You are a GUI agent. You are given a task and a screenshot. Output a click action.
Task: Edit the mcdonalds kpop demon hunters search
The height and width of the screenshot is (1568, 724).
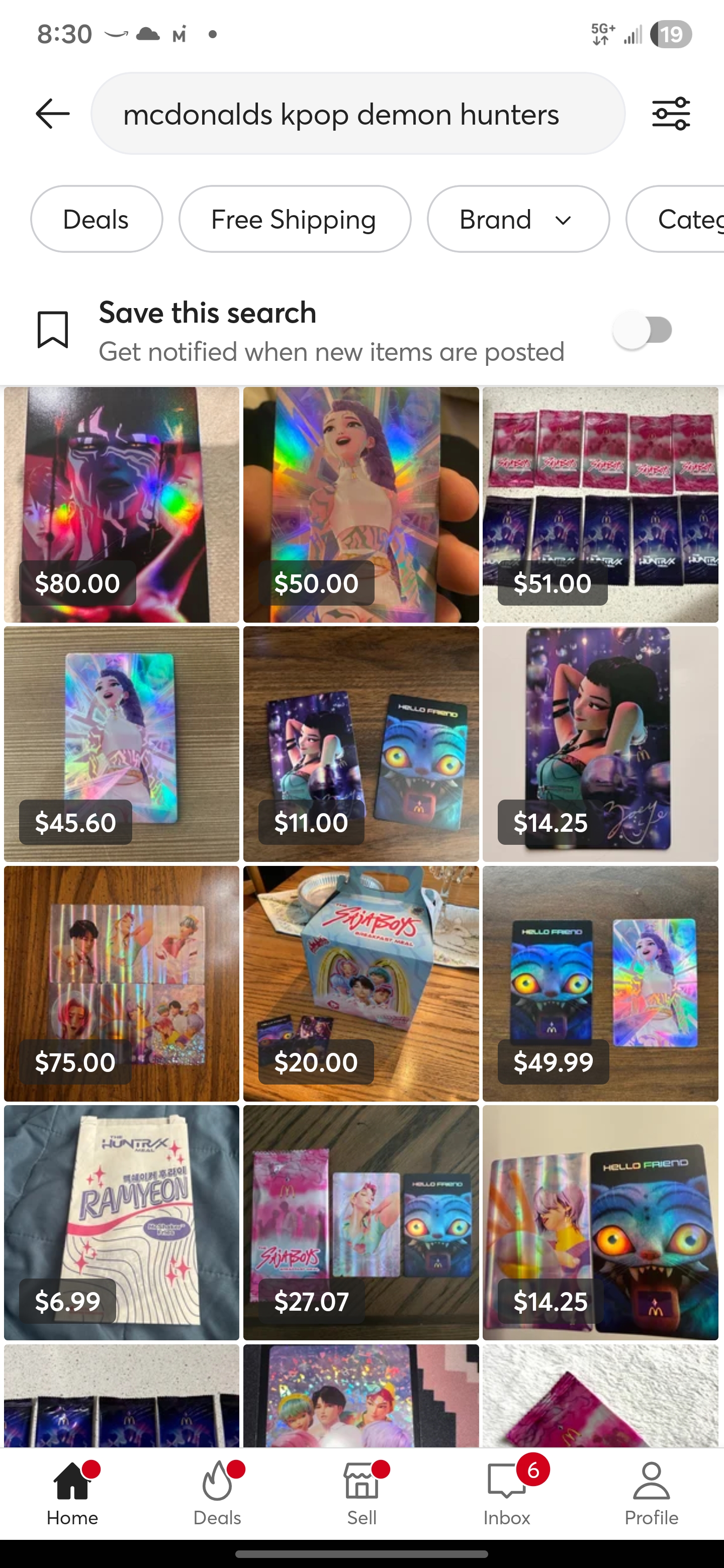click(x=358, y=114)
